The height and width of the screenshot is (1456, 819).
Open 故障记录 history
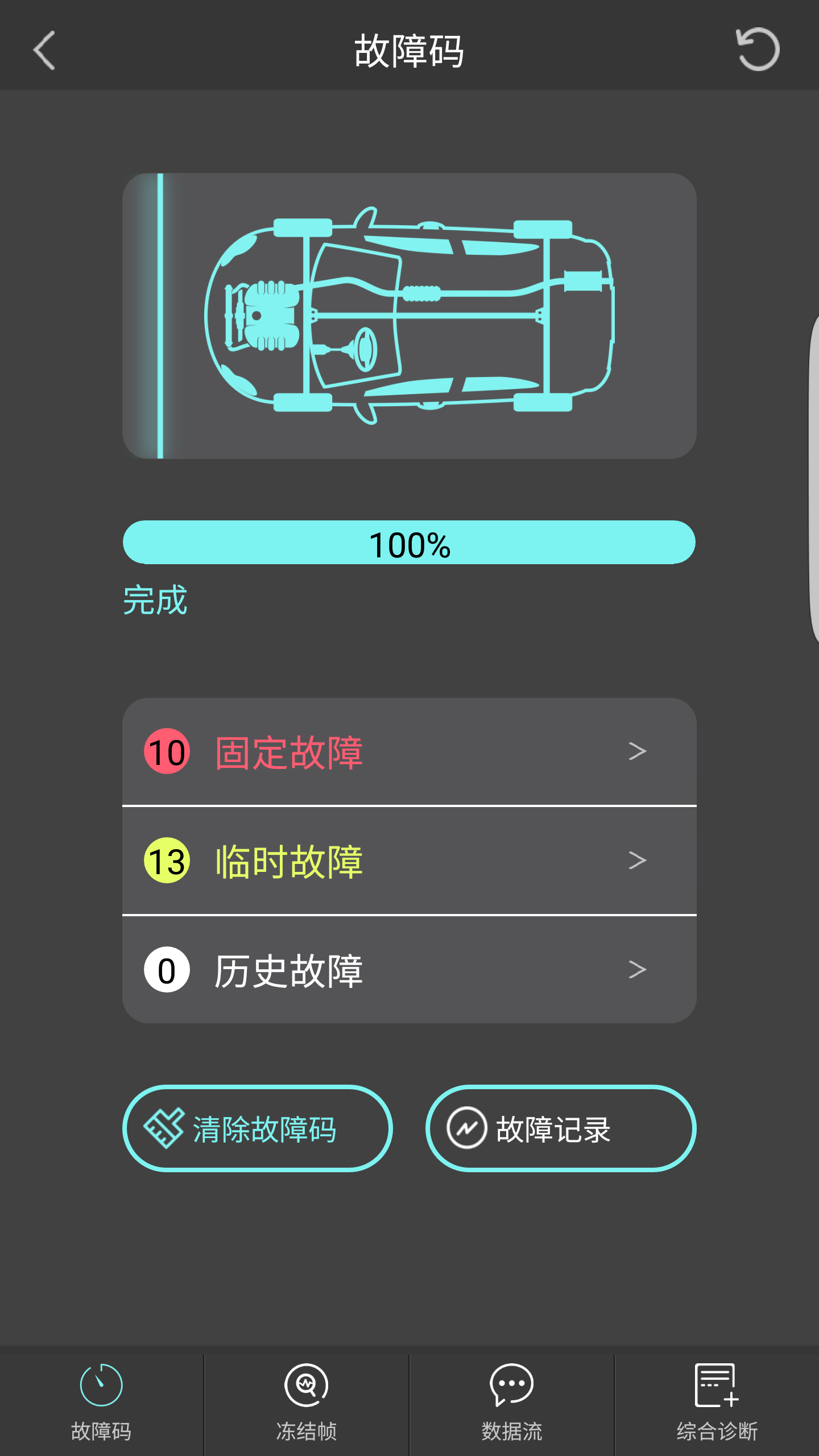(561, 1128)
